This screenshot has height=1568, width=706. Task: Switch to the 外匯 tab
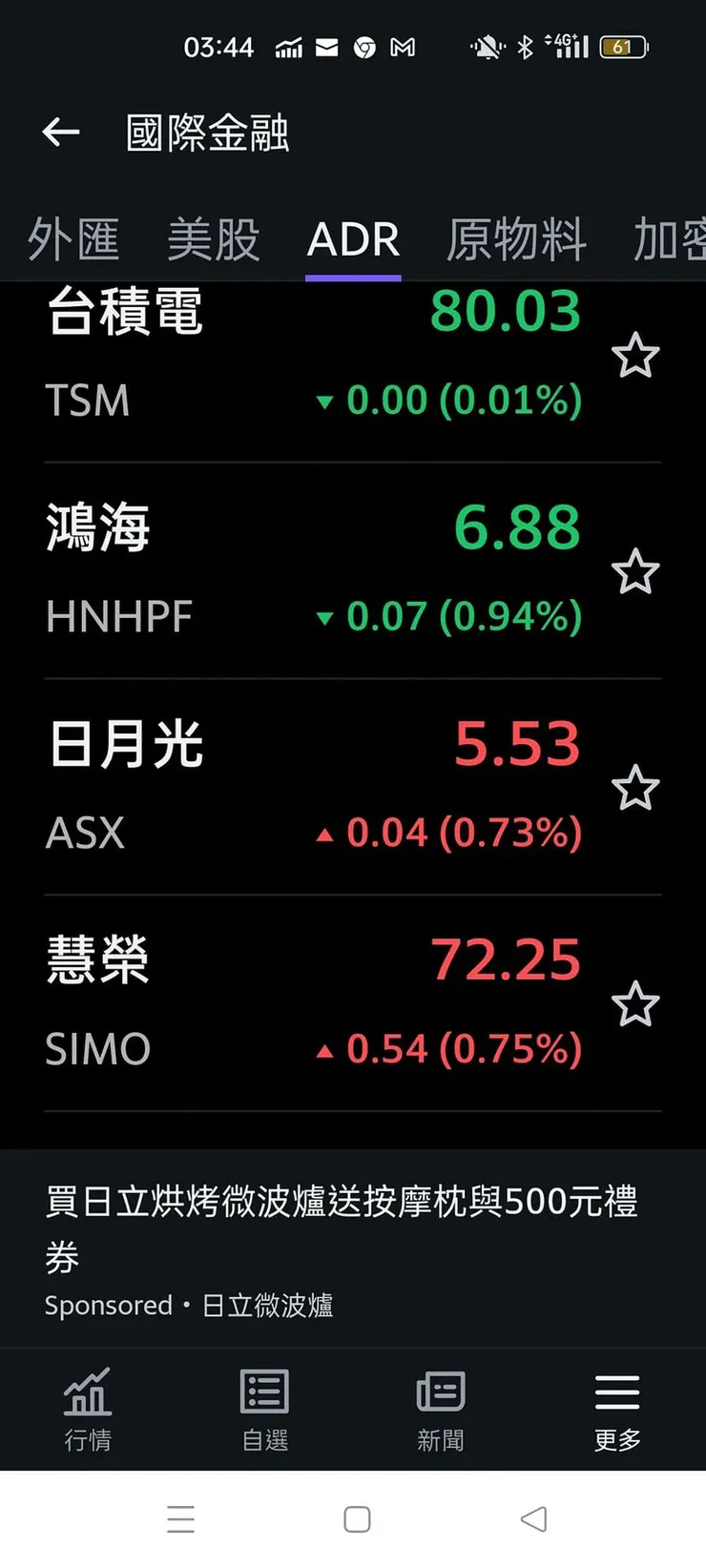tap(73, 238)
